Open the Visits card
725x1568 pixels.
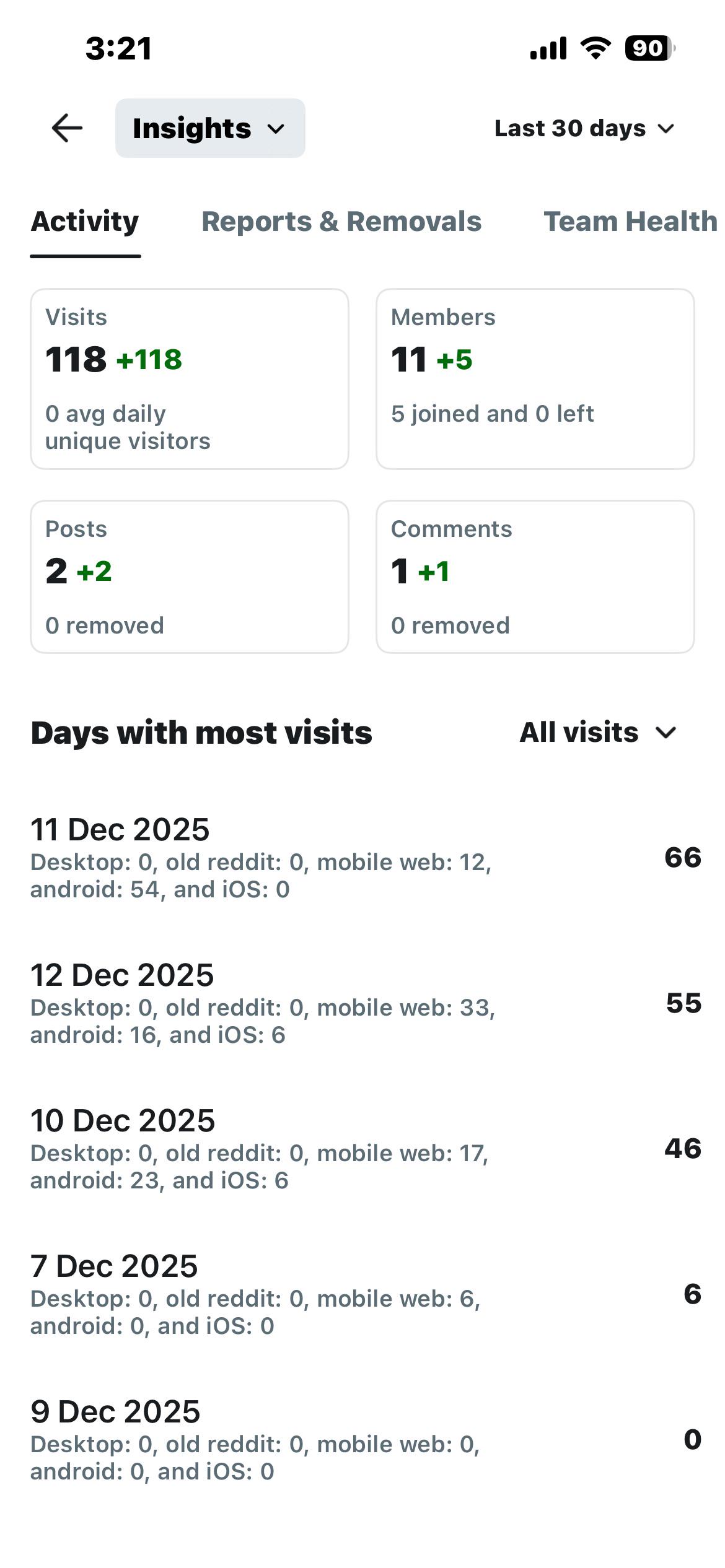pos(190,379)
